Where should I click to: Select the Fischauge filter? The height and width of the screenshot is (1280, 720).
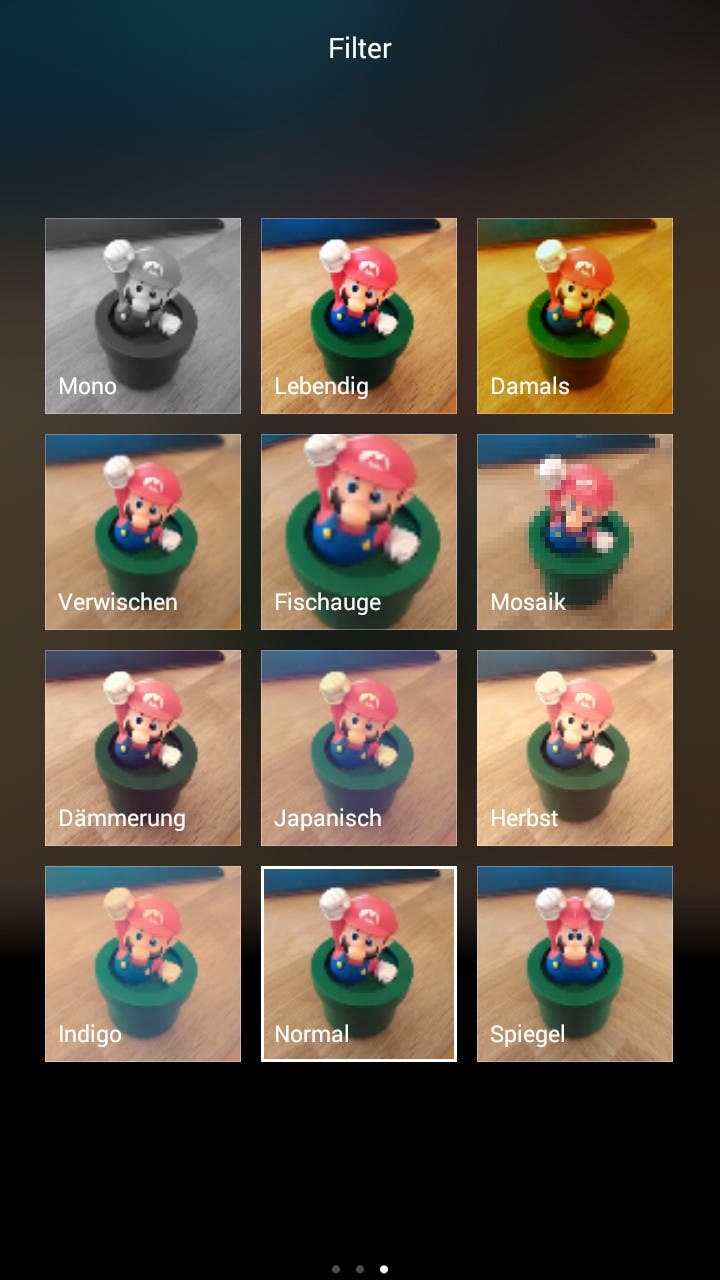click(x=359, y=532)
